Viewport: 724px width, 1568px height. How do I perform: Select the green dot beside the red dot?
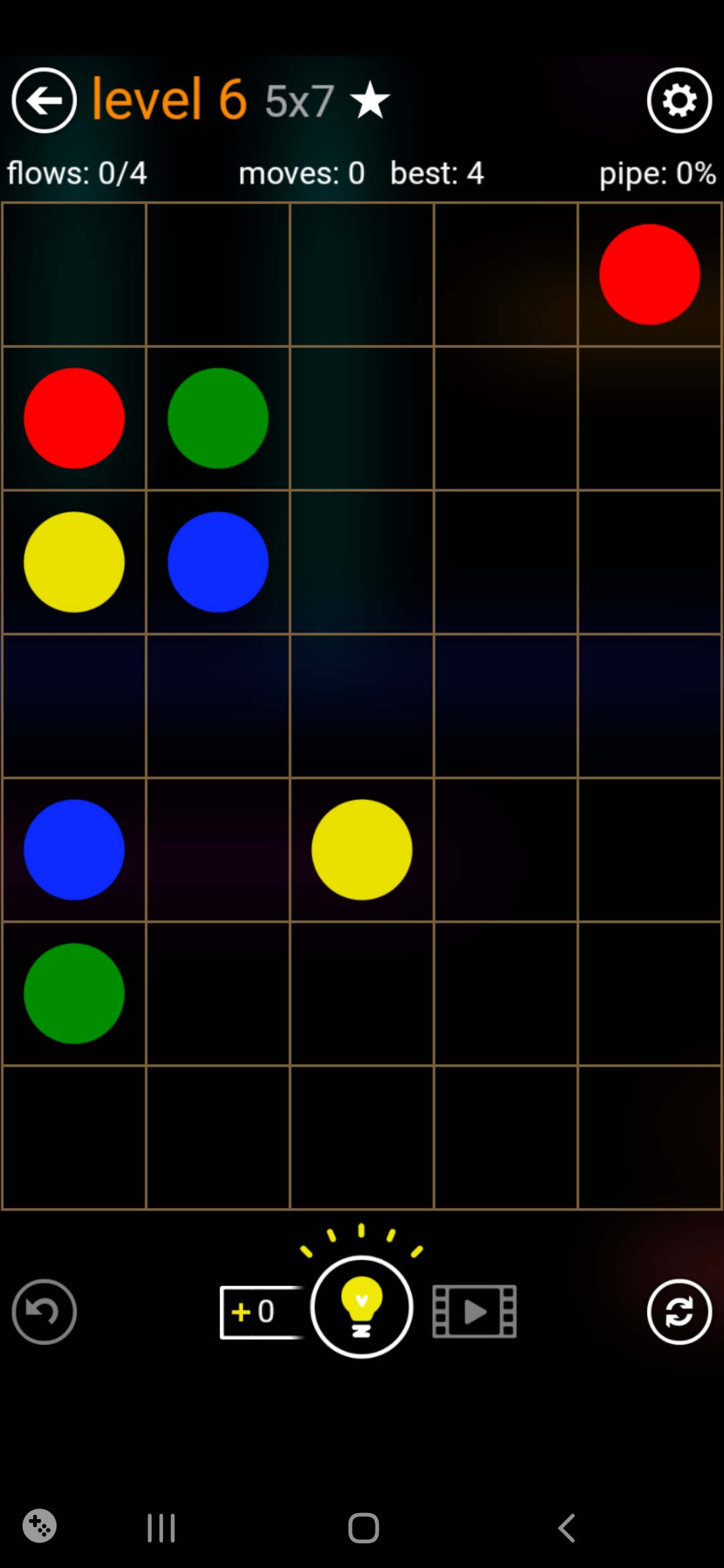(218, 418)
